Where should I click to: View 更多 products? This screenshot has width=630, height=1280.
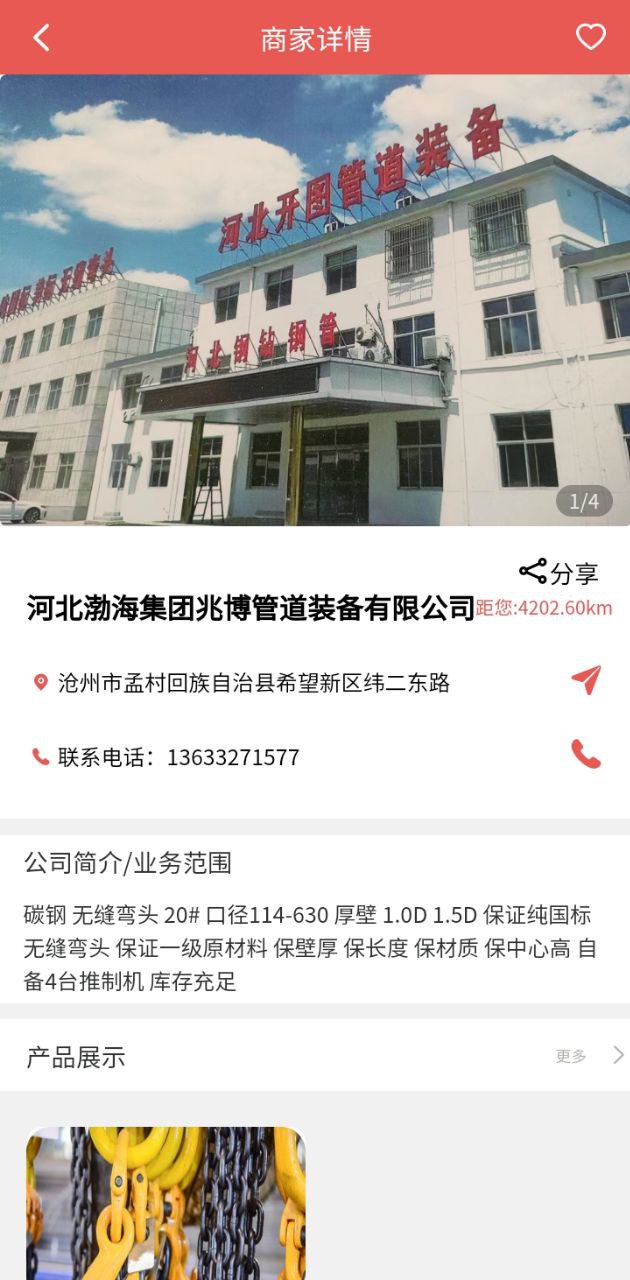pos(588,1056)
